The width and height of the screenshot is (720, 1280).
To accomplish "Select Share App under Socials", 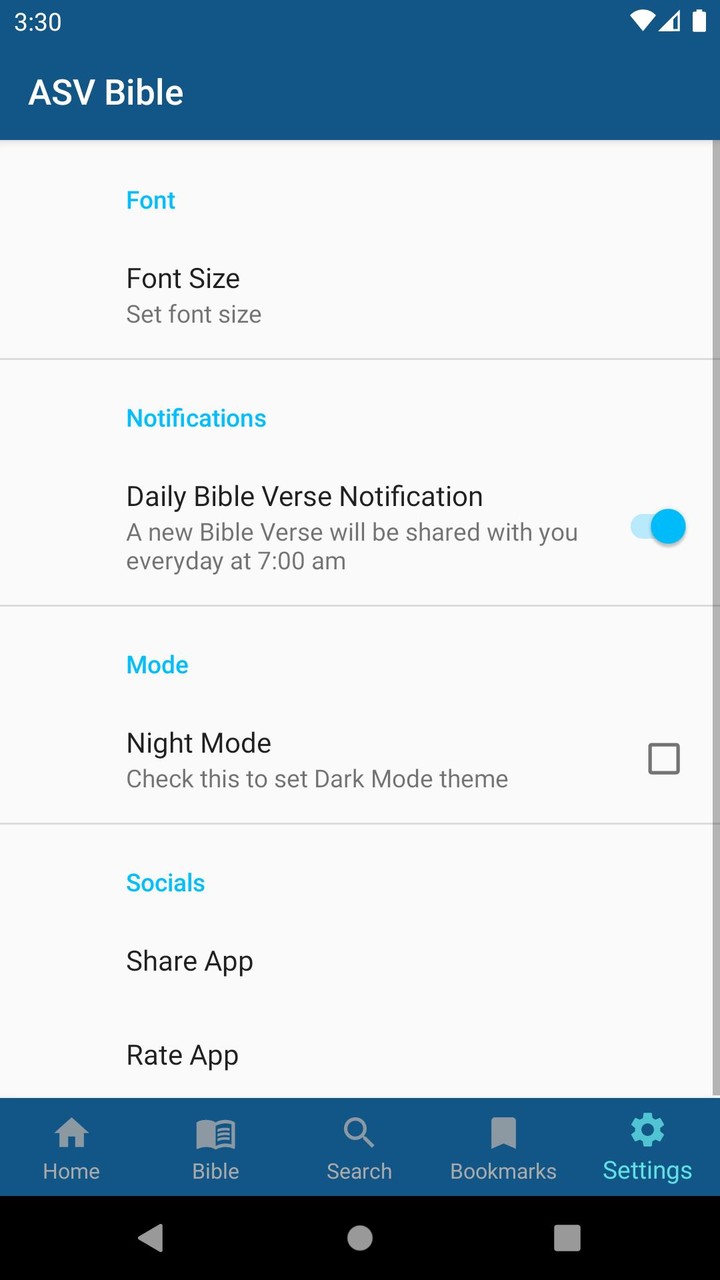I will coord(189,960).
